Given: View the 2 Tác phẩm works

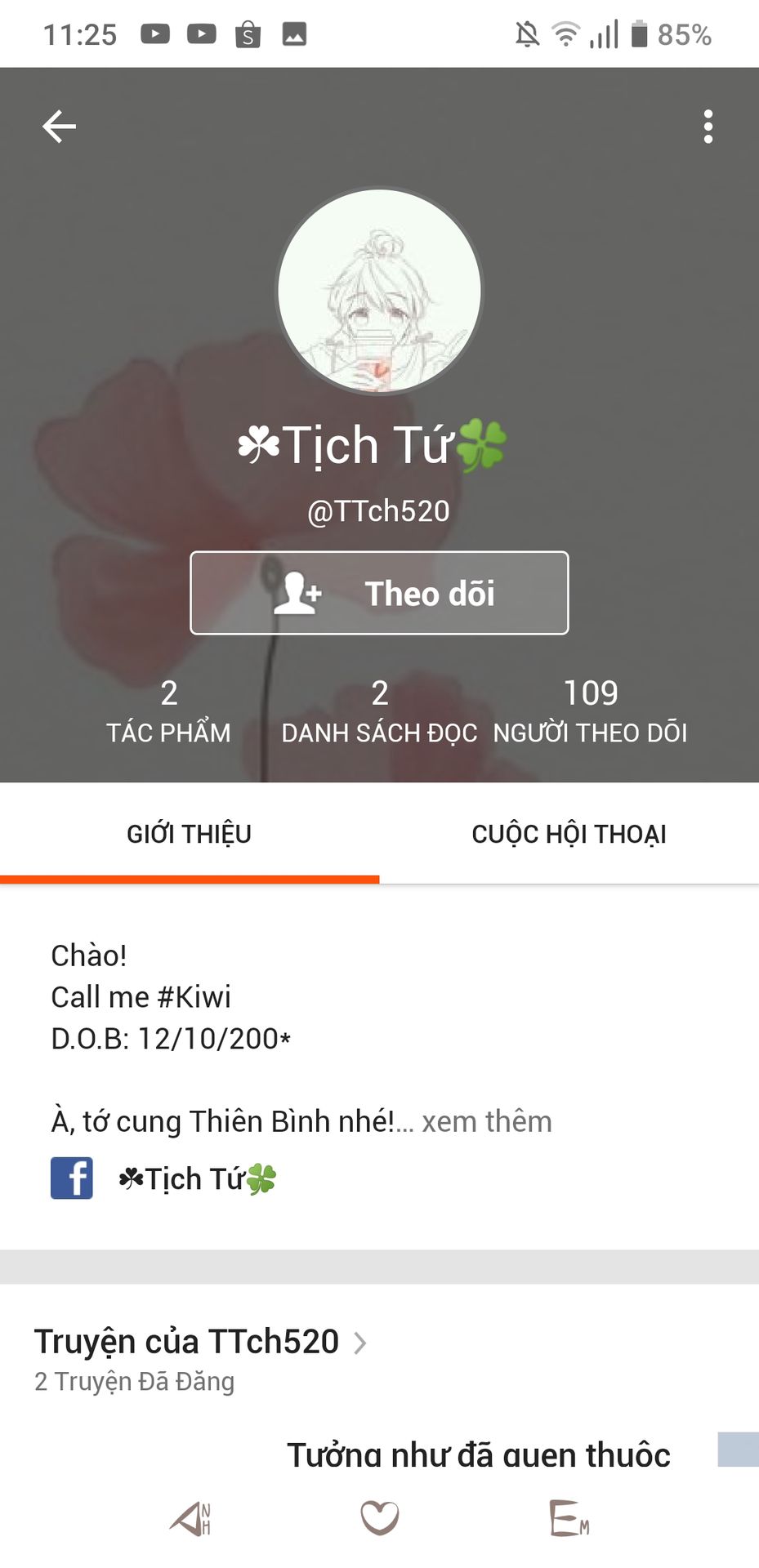Looking at the screenshot, I should (168, 711).
